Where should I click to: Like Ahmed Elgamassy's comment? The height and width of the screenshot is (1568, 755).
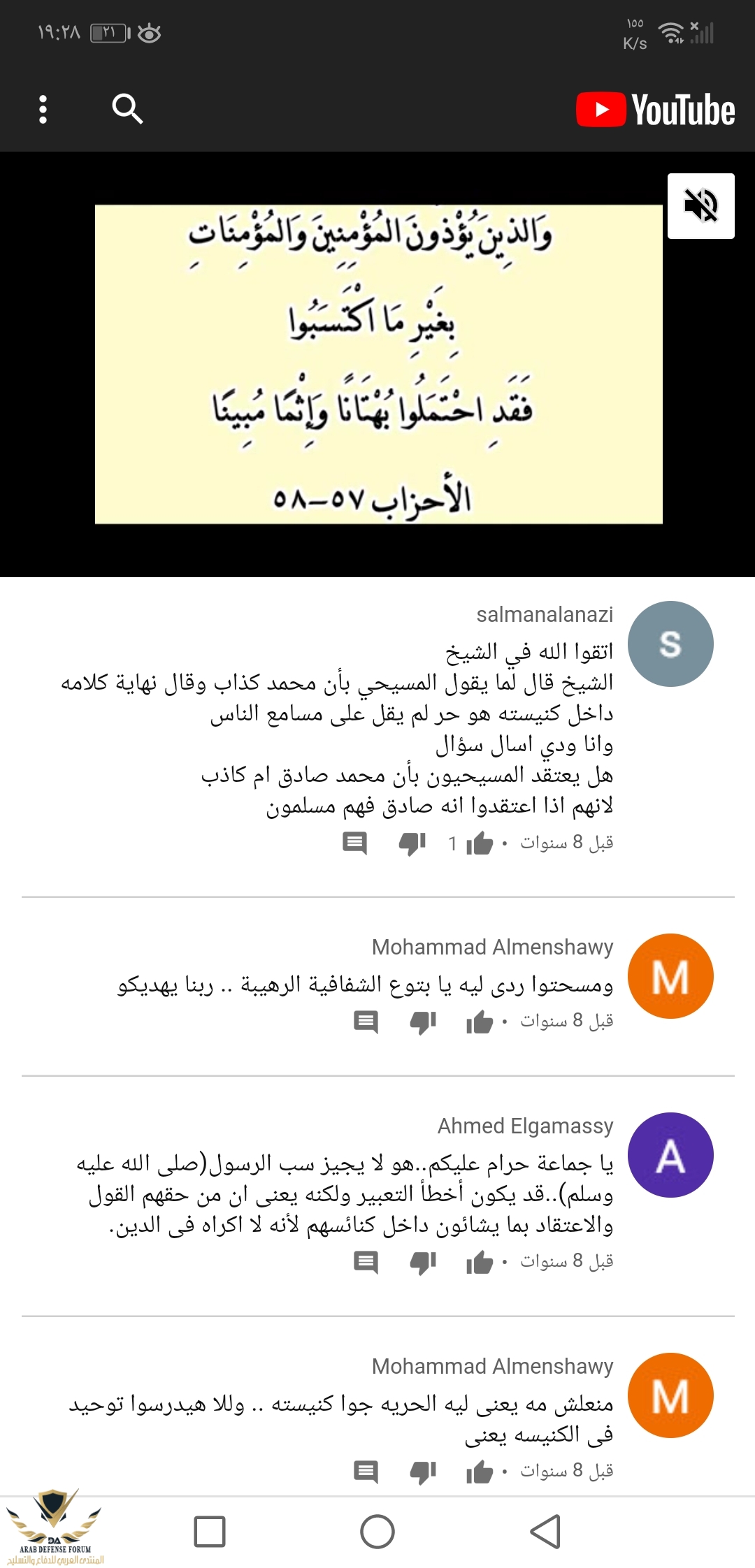click(480, 1261)
